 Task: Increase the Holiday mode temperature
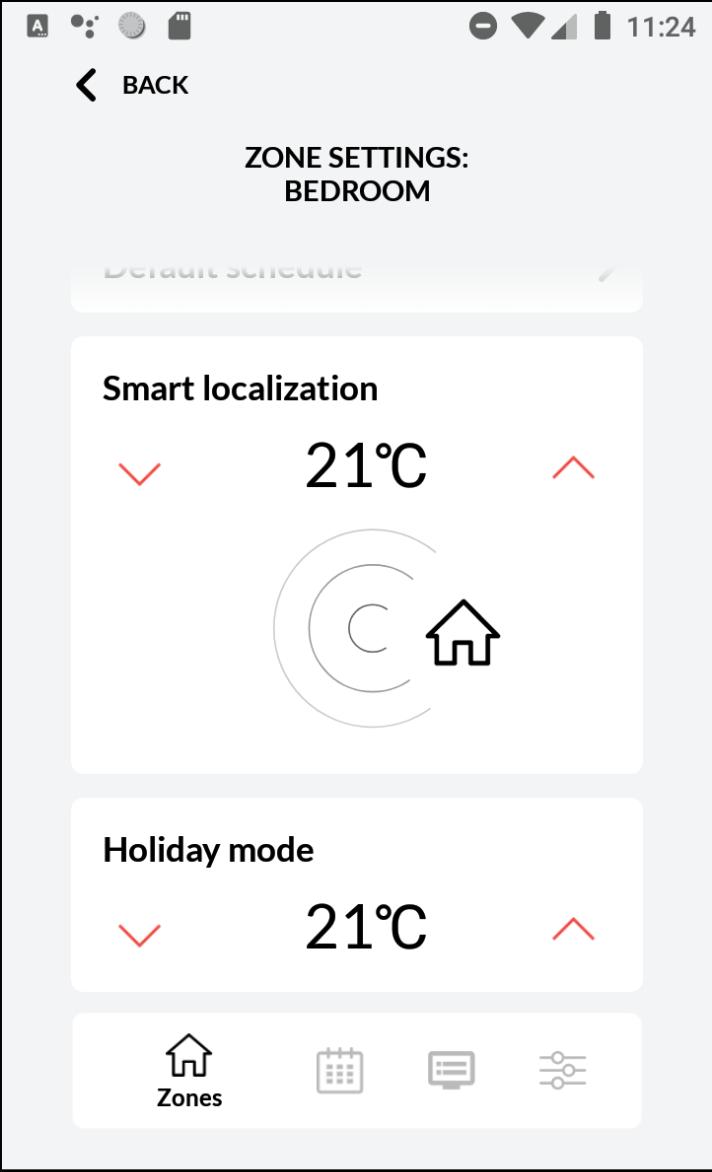click(573, 928)
